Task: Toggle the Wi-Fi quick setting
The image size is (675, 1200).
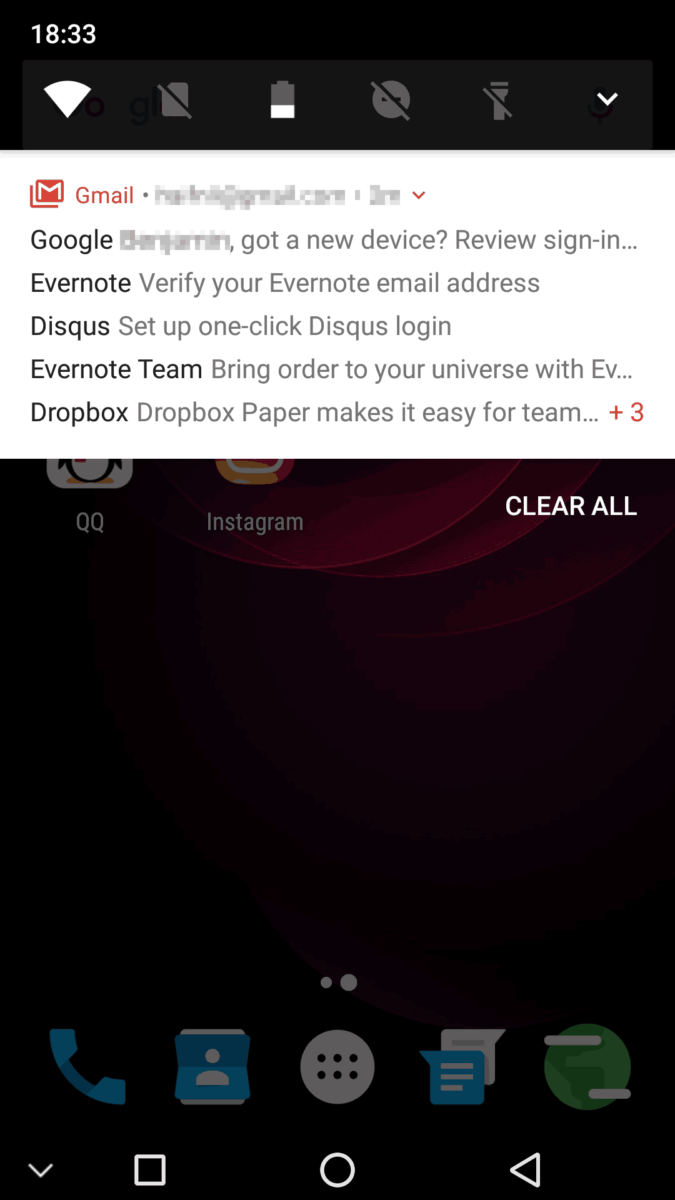Action: tap(68, 100)
